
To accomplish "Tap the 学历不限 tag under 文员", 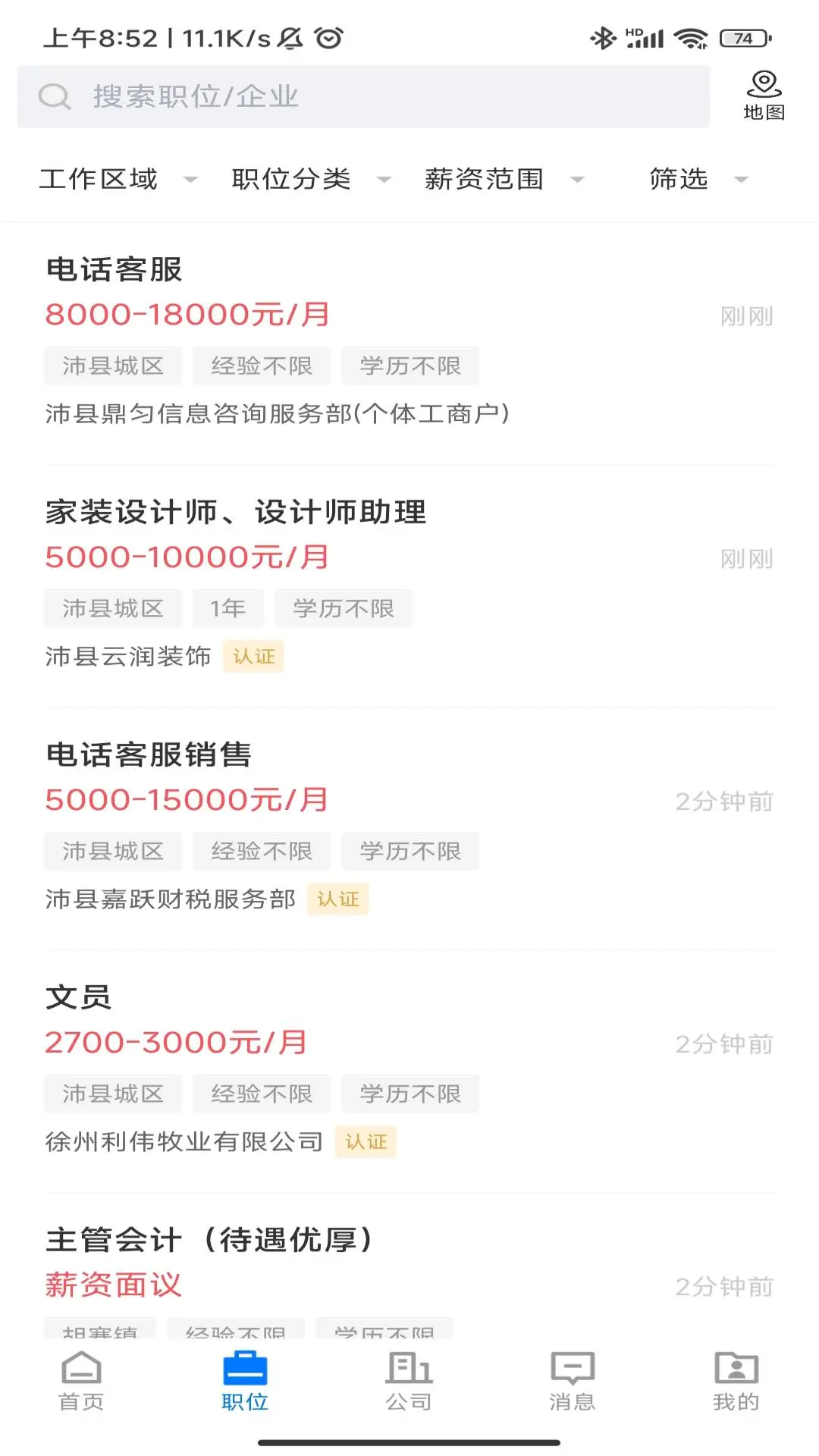I will [410, 1094].
